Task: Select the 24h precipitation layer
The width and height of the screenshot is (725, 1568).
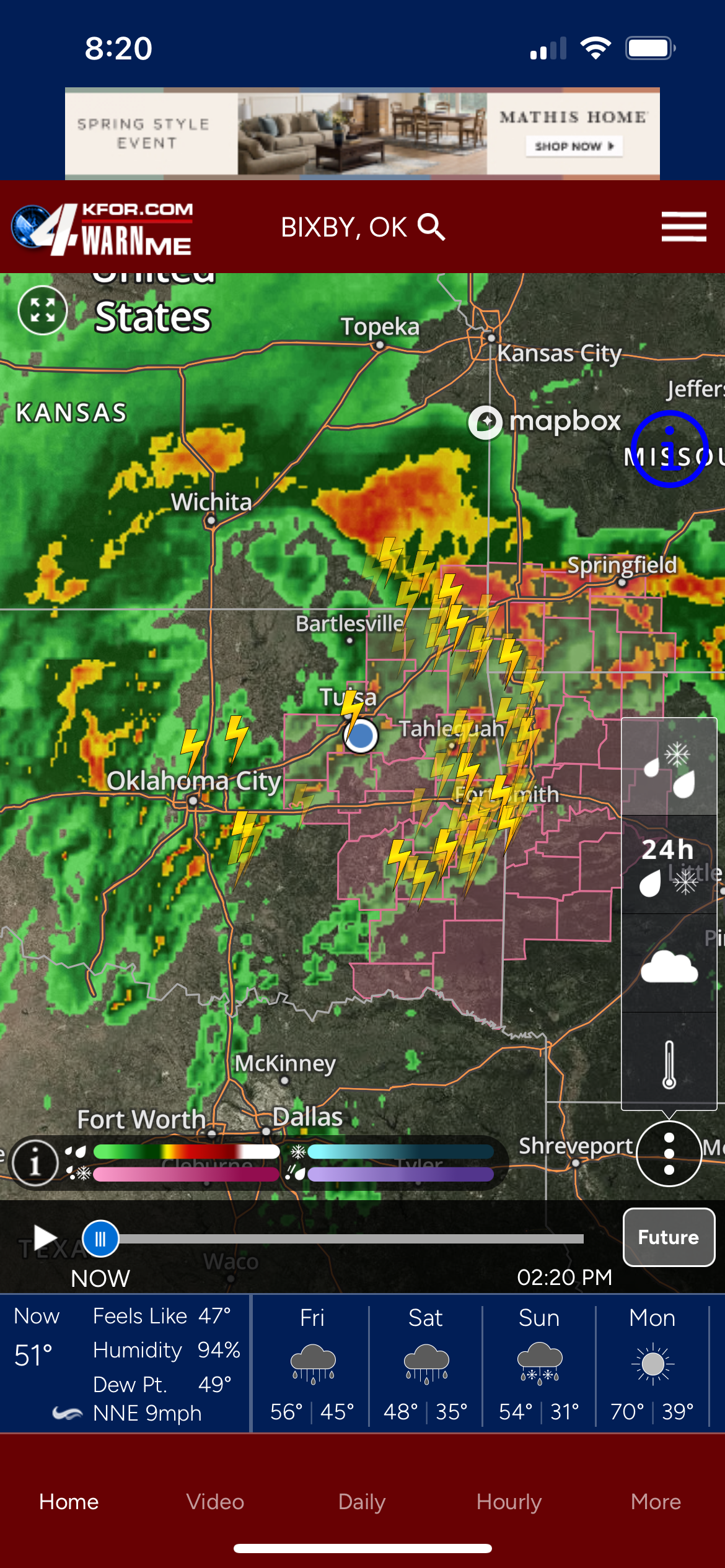Action: click(669, 865)
